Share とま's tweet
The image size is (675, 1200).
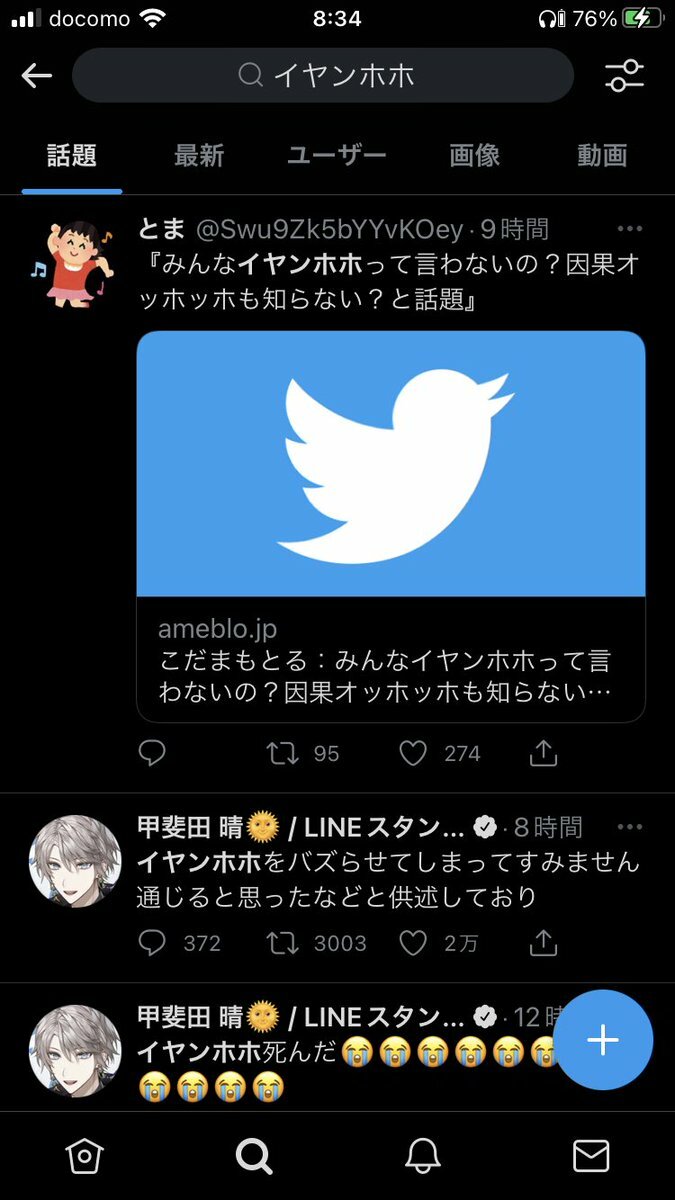[543, 753]
